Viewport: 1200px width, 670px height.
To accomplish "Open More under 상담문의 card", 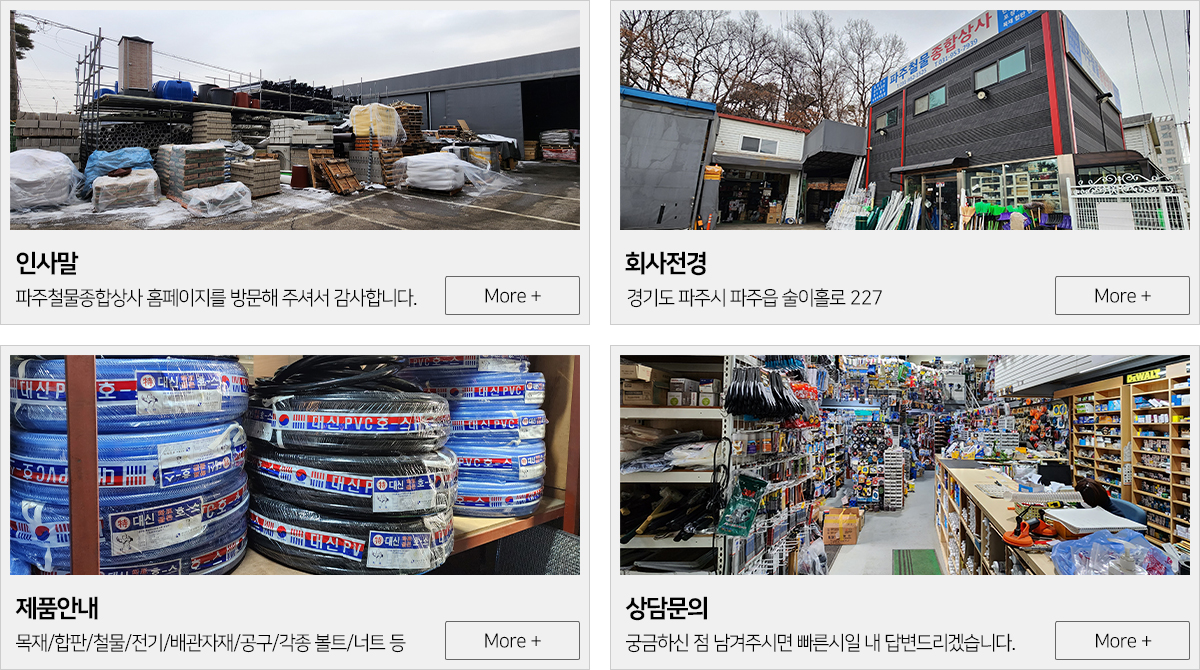I will pos(1122,641).
